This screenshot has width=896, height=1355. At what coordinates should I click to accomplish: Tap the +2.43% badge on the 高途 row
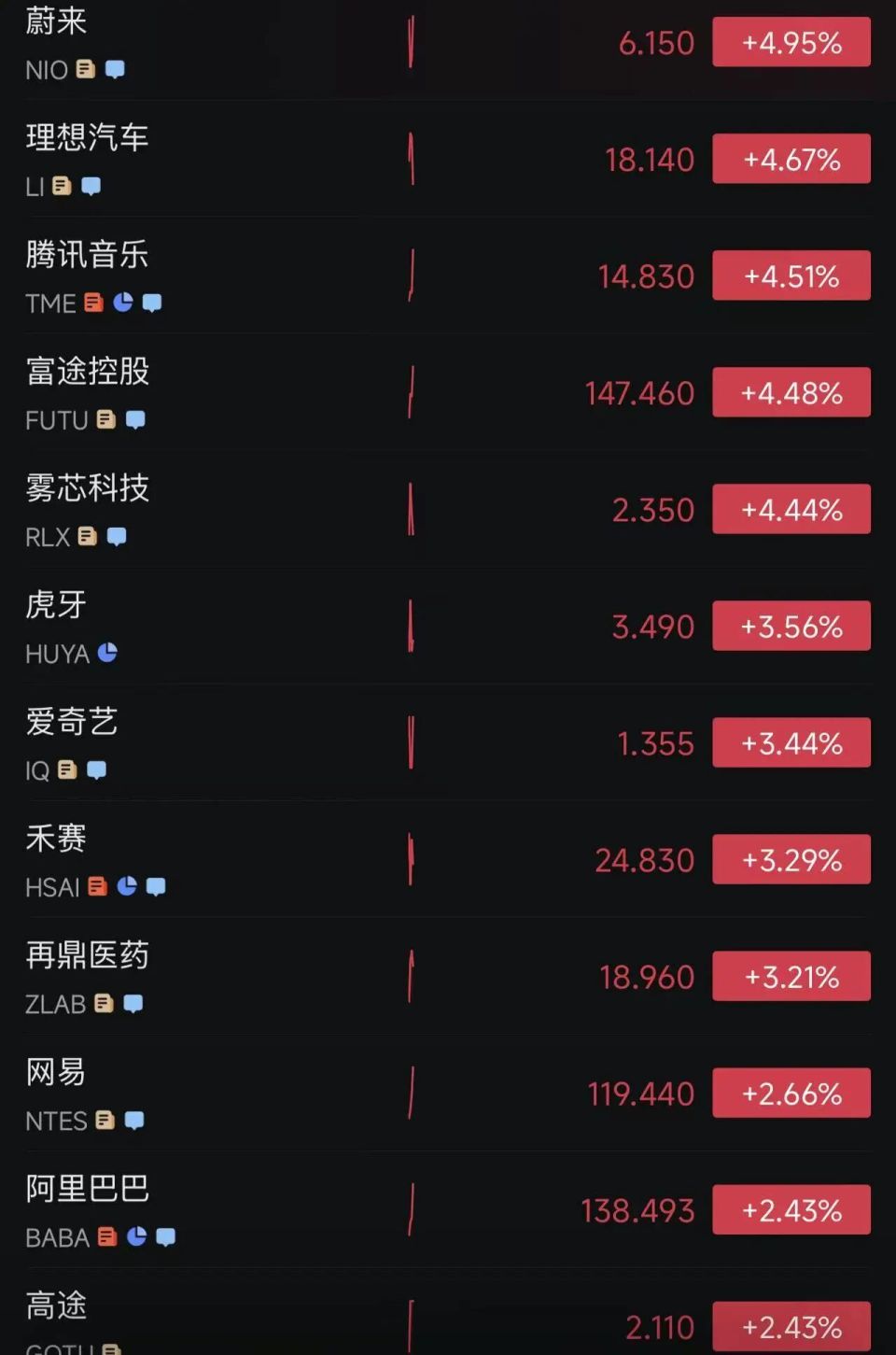(791, 1326)
